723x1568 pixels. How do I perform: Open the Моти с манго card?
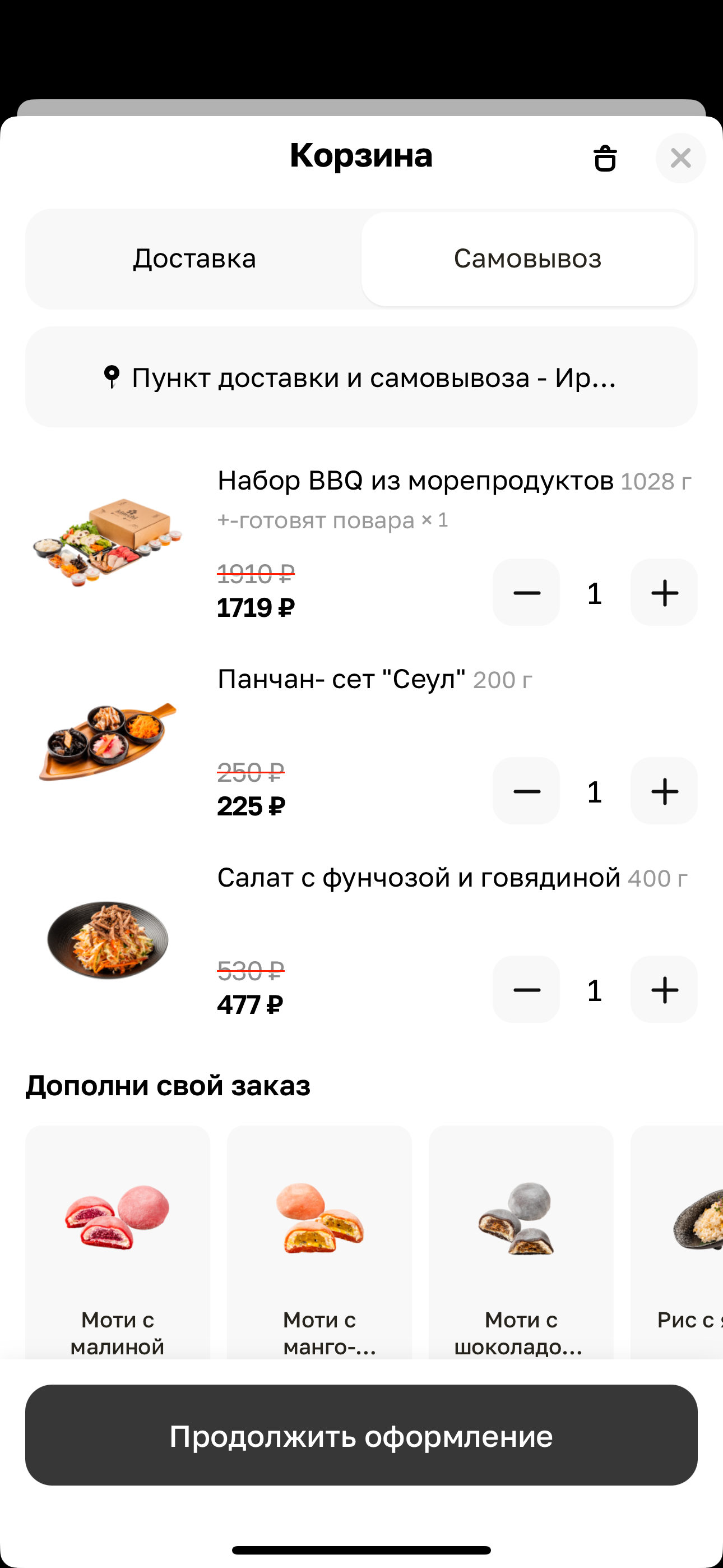pos(319,1242)
